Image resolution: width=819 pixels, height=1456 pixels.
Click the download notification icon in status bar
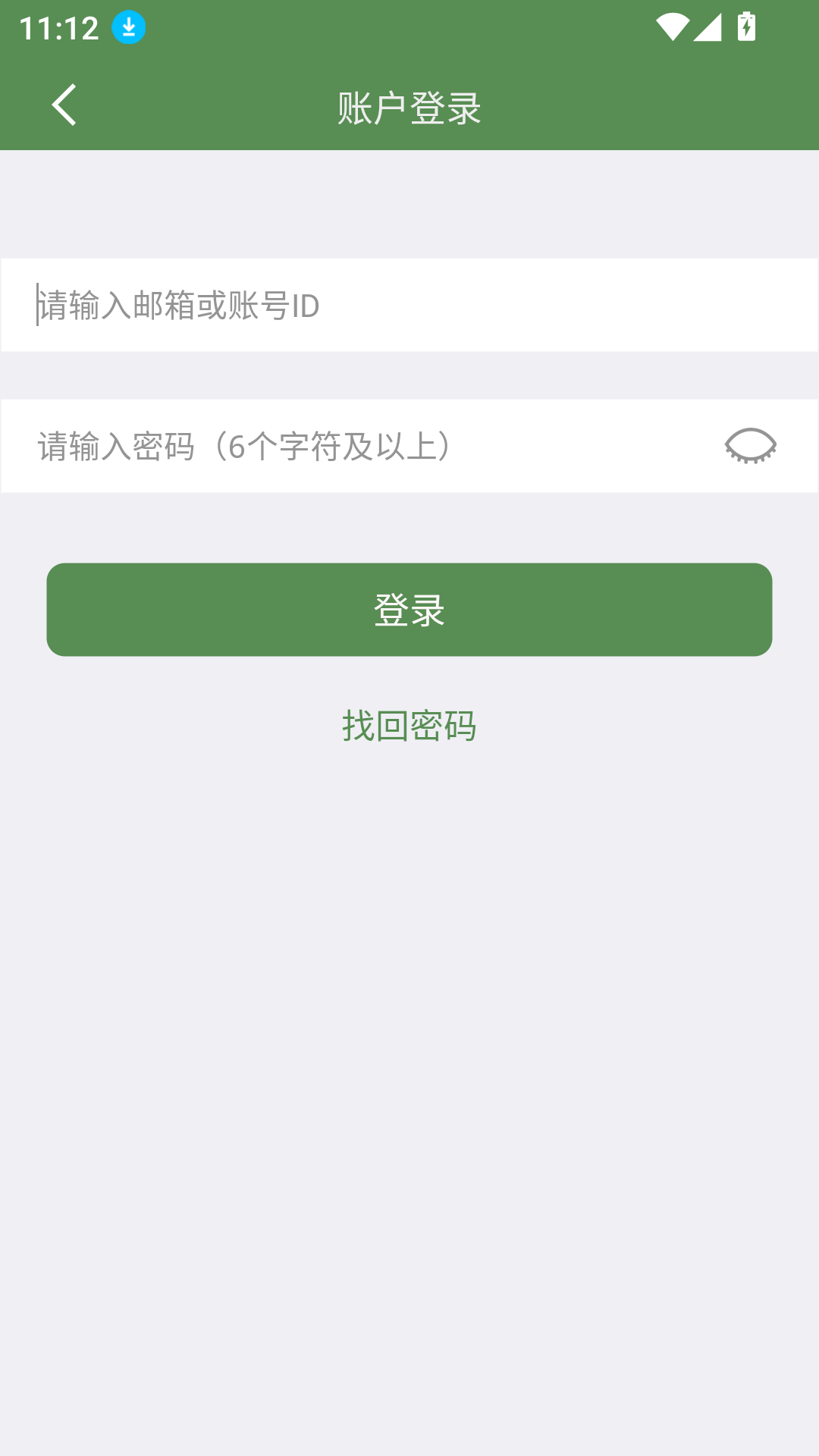tap(127, 26)
